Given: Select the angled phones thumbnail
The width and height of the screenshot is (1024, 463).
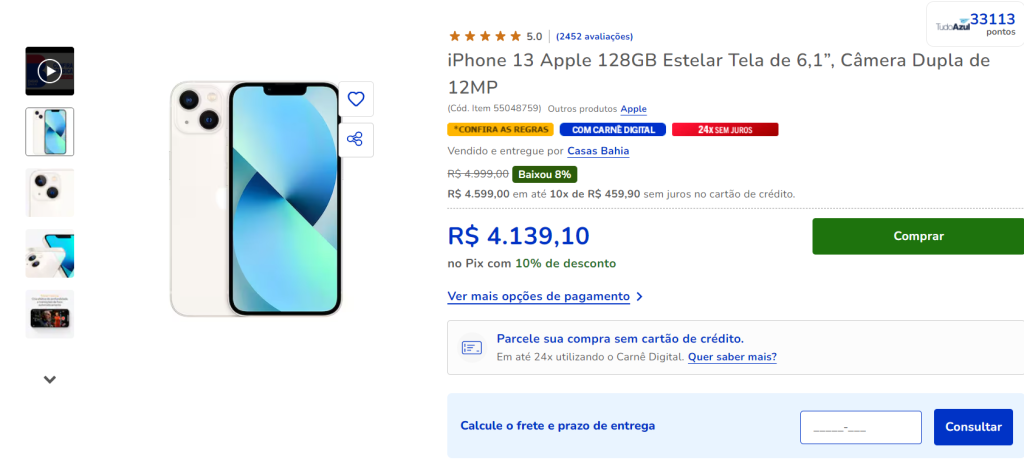Looking at the screenshot, I should click(x=50, y=254).
